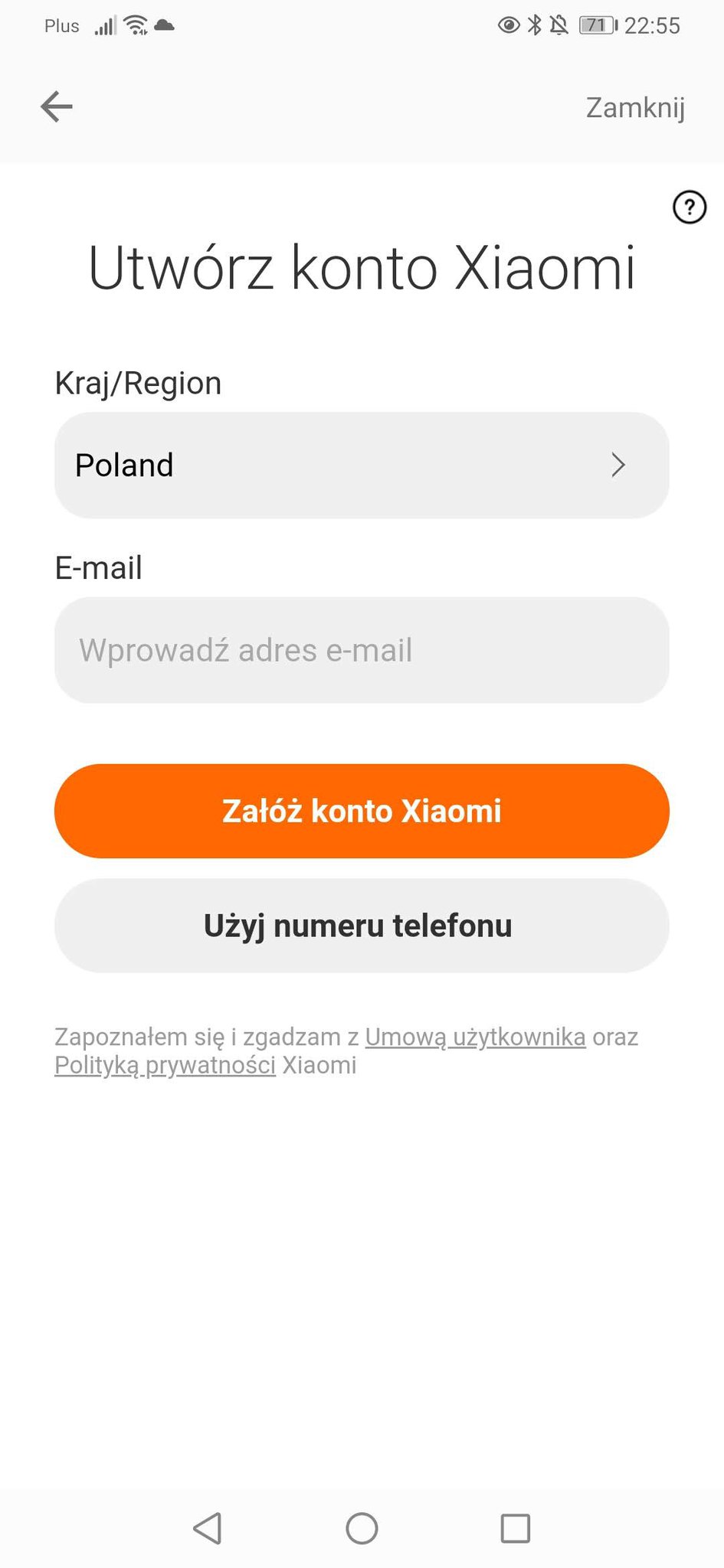Open the help question mark icon
The image size is (724, 1568).
[x=690, y=207]
